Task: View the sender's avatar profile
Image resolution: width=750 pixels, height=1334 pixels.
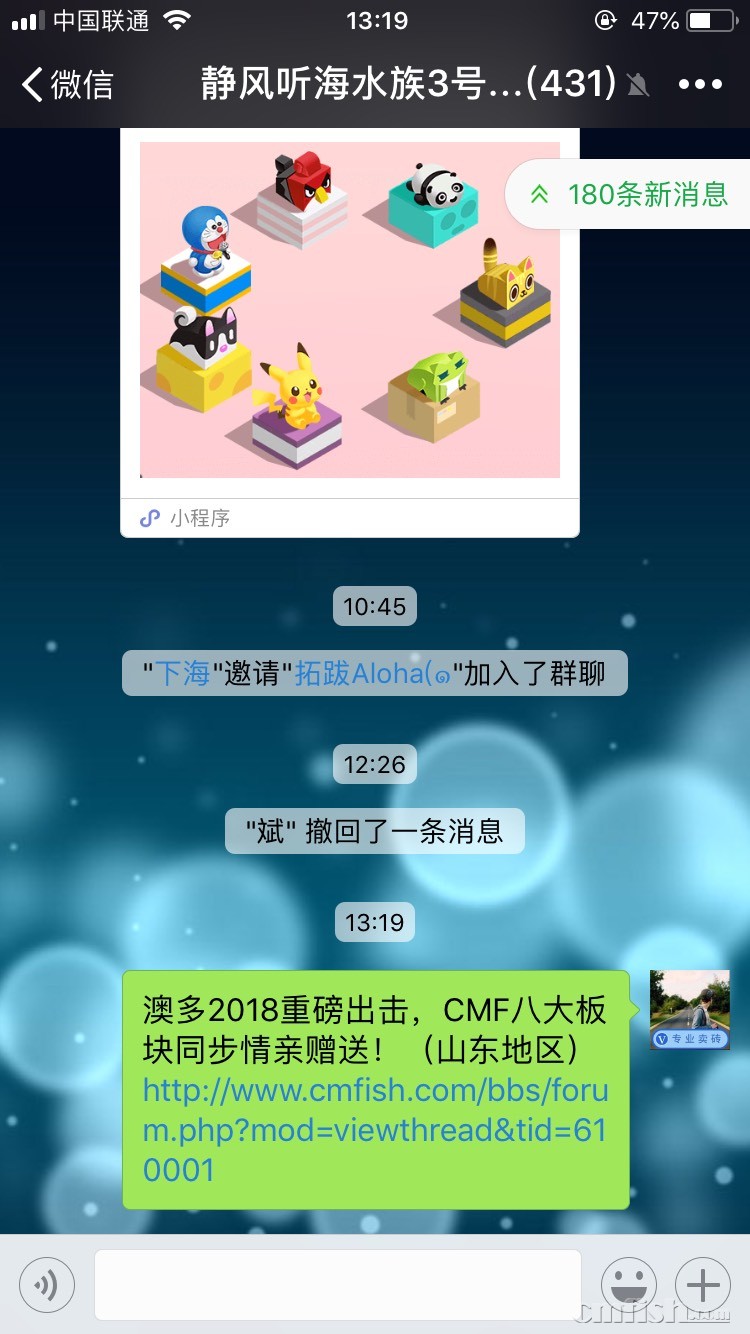Action: point(689,1010)
